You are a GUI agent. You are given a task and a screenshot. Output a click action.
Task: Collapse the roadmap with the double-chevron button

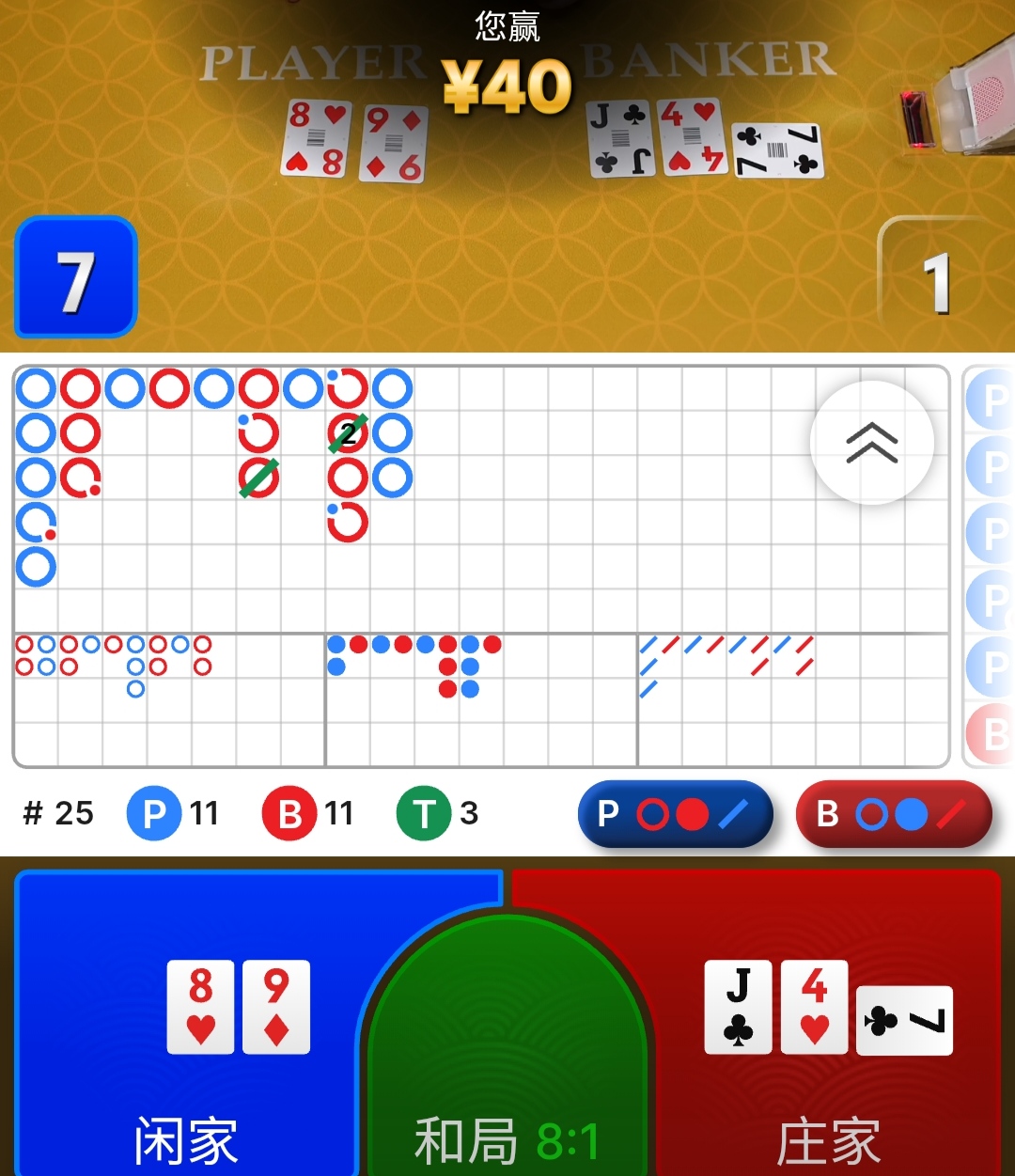pyautogui.click(x=871, y=443)
